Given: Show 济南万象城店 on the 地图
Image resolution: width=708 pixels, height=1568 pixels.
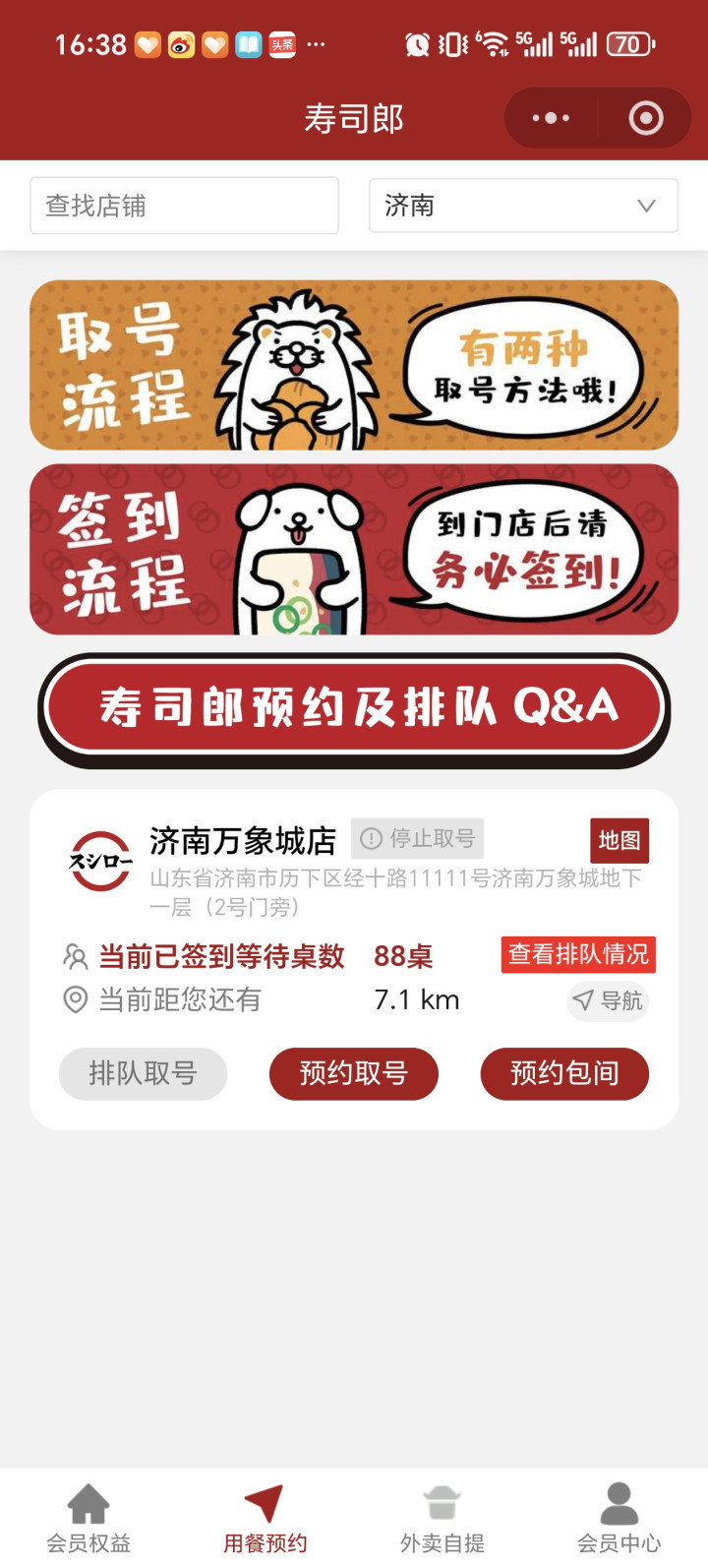Looking at the screenshot, I should [x=619, y=840].
